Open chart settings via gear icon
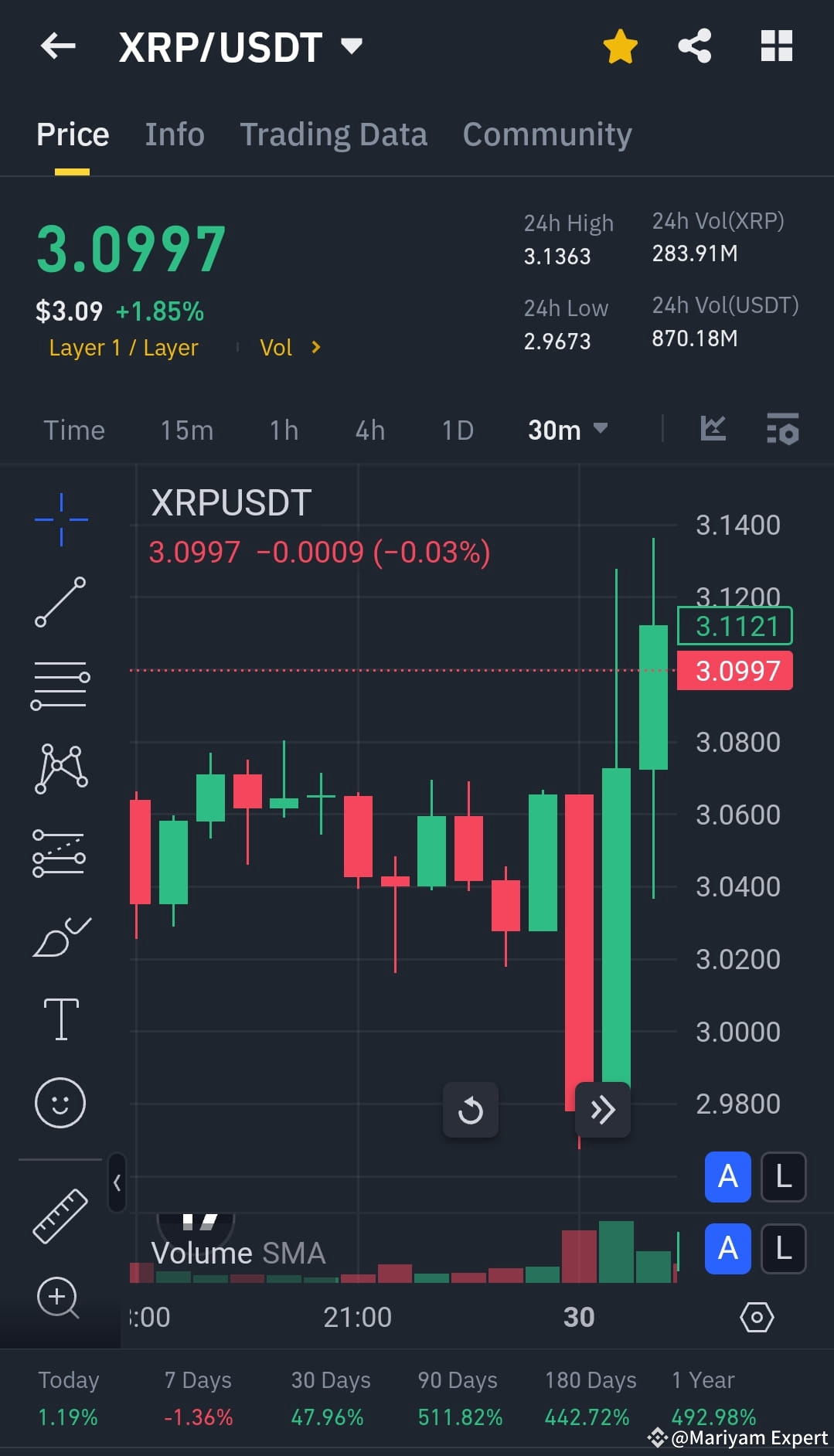 pos(757,1318)
